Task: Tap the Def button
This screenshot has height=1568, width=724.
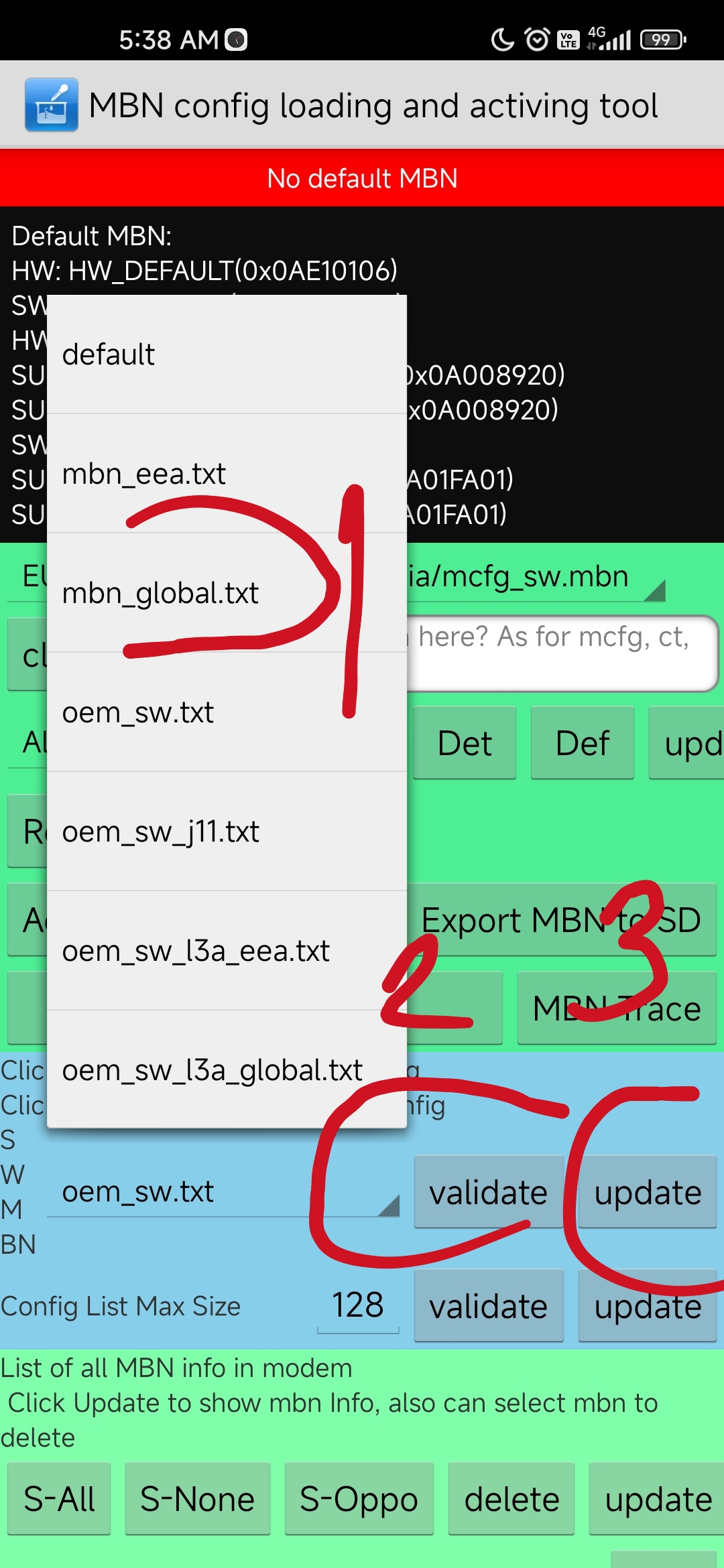Action: [583, 742]
